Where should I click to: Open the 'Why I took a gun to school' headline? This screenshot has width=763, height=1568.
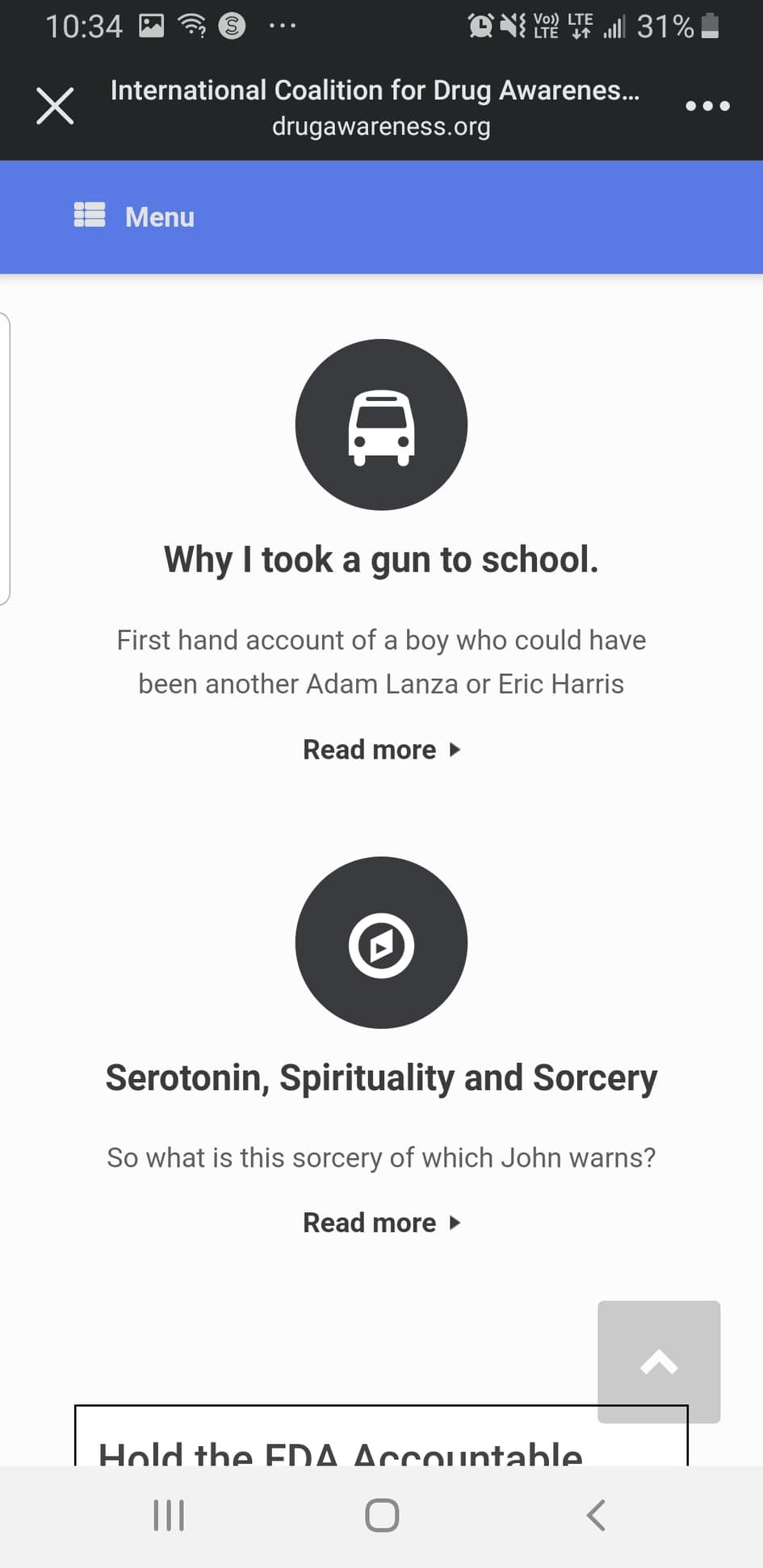381,559
